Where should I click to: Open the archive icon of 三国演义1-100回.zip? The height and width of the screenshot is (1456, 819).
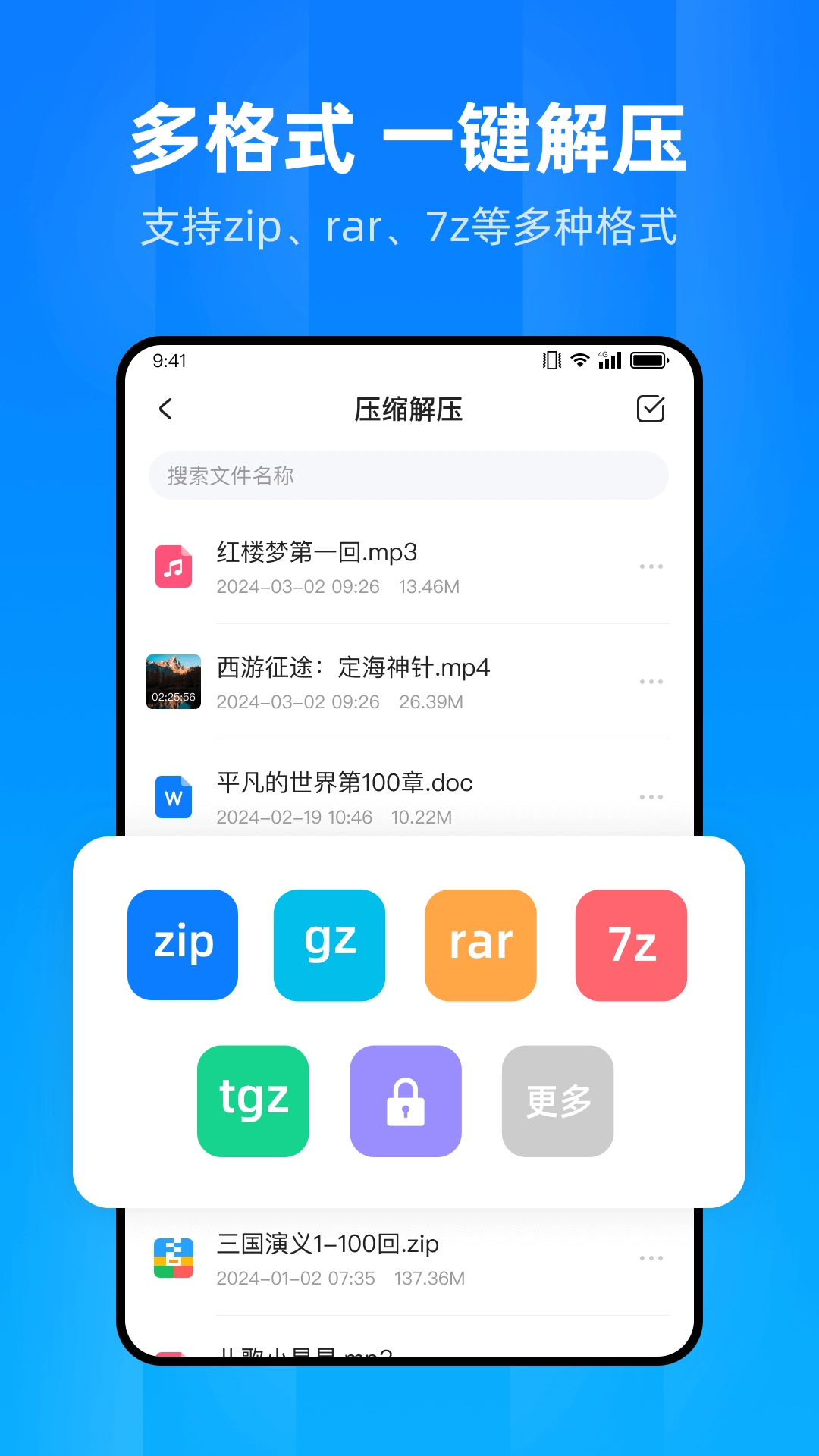pyautogui.click(x=174, y=1257)
